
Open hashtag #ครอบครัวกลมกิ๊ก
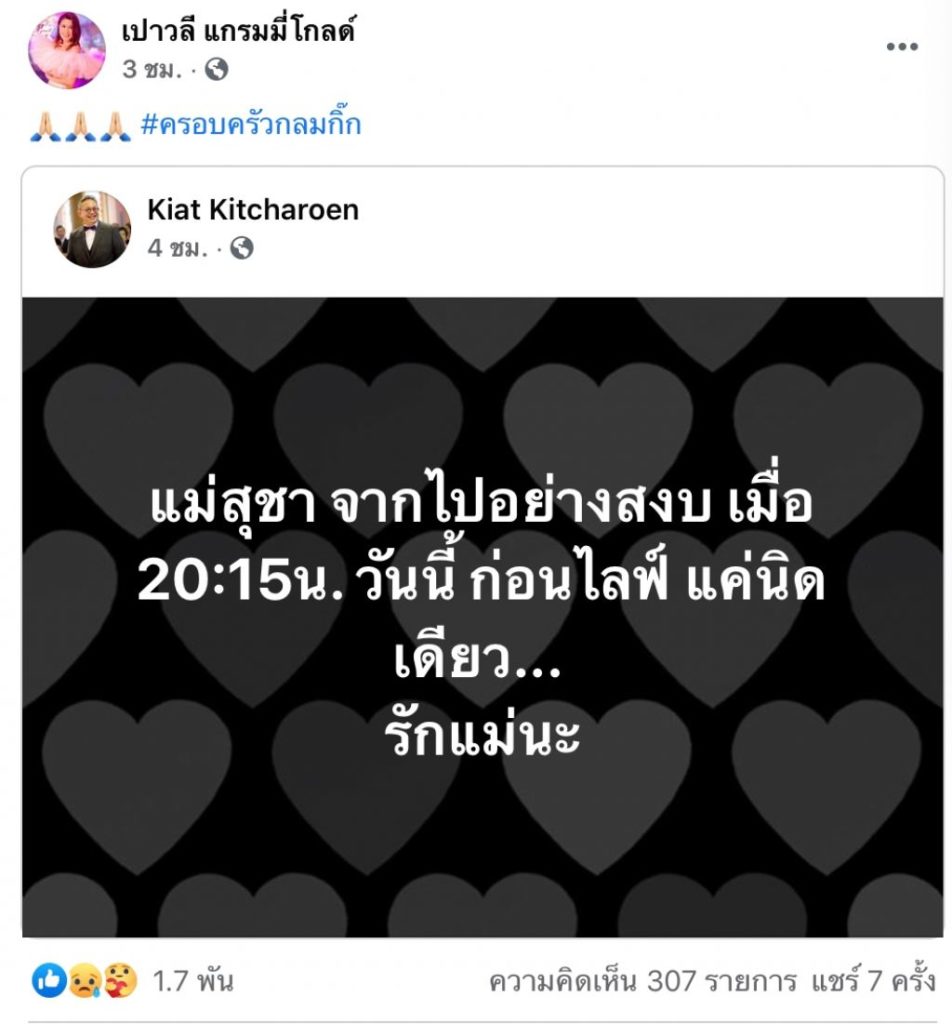pos(251,126)
